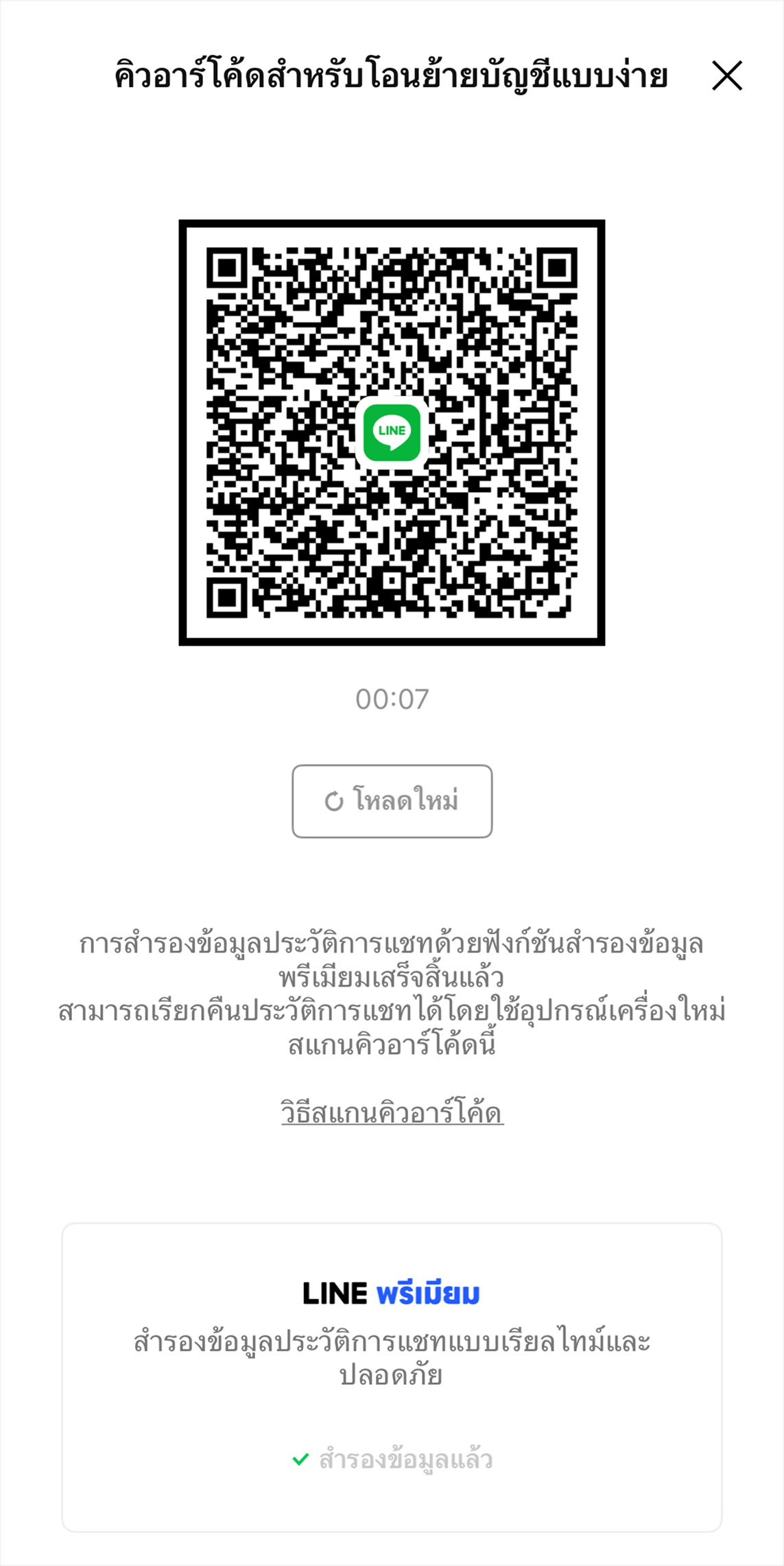Open the วิธีสแกนคิวอาร์โค้ด link

tap(392, 1112)
